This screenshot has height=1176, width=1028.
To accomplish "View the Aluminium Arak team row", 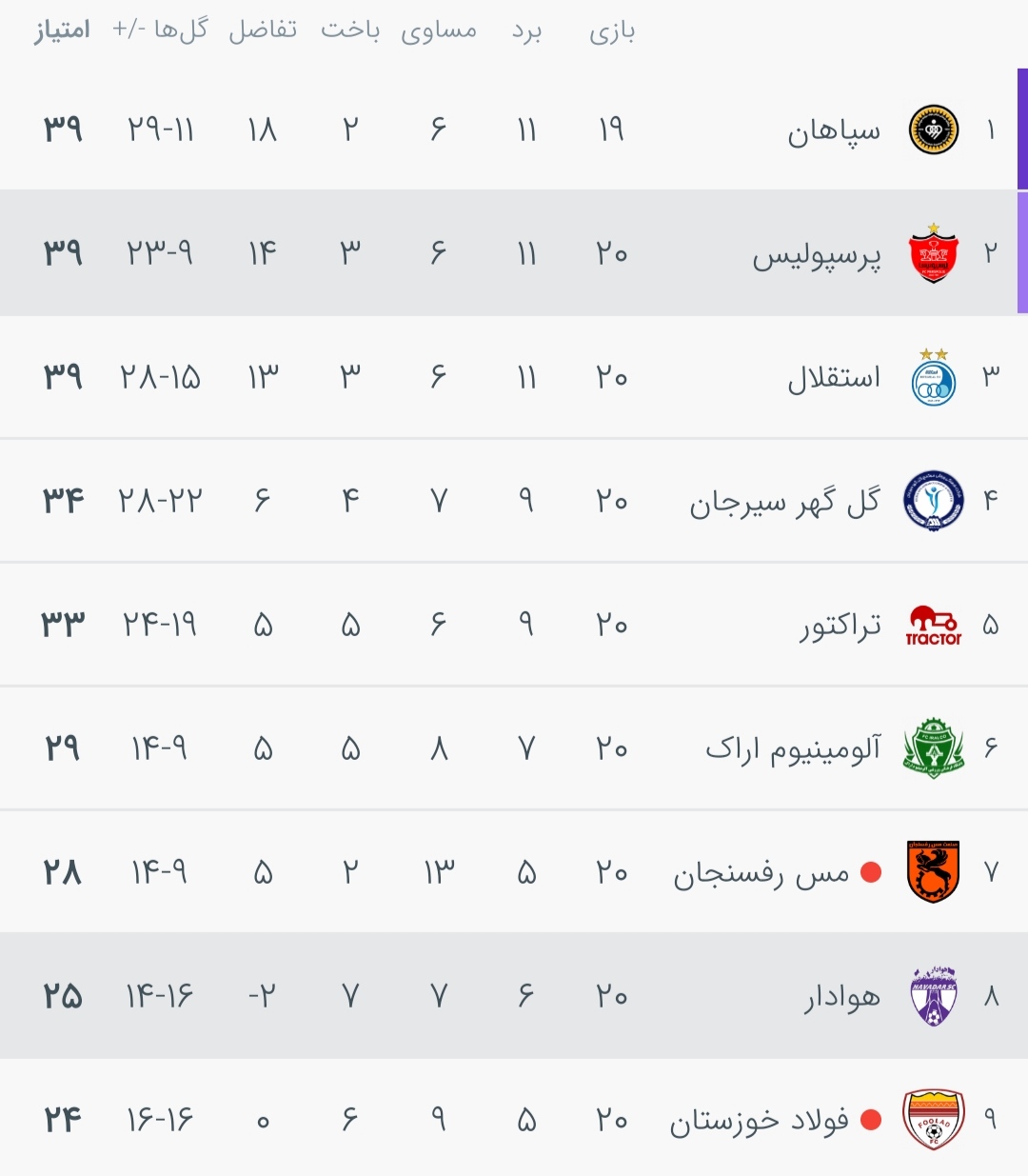I will tap(792, 749).
